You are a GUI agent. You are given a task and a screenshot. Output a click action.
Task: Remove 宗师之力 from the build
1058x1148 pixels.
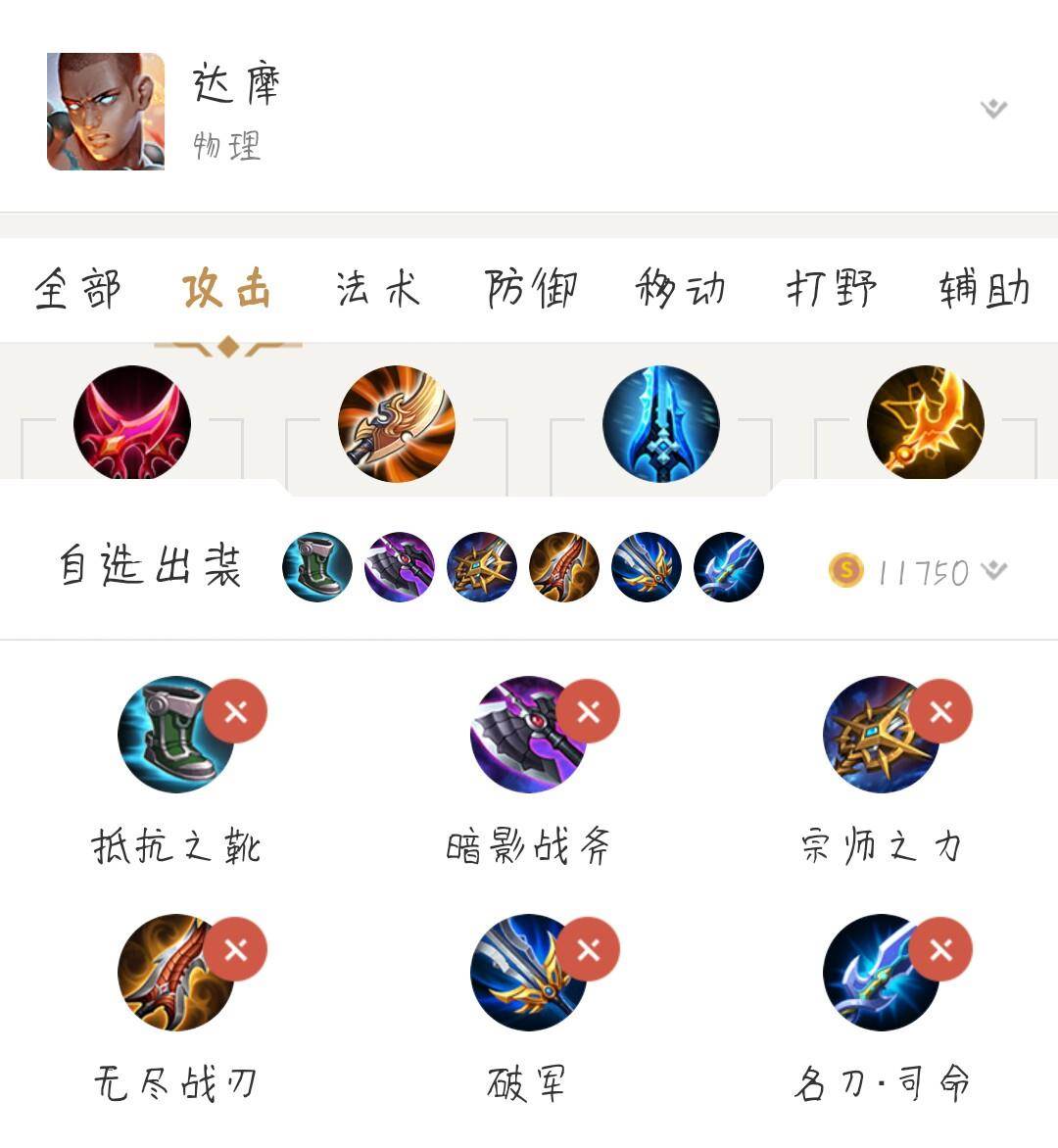[940, 711]
